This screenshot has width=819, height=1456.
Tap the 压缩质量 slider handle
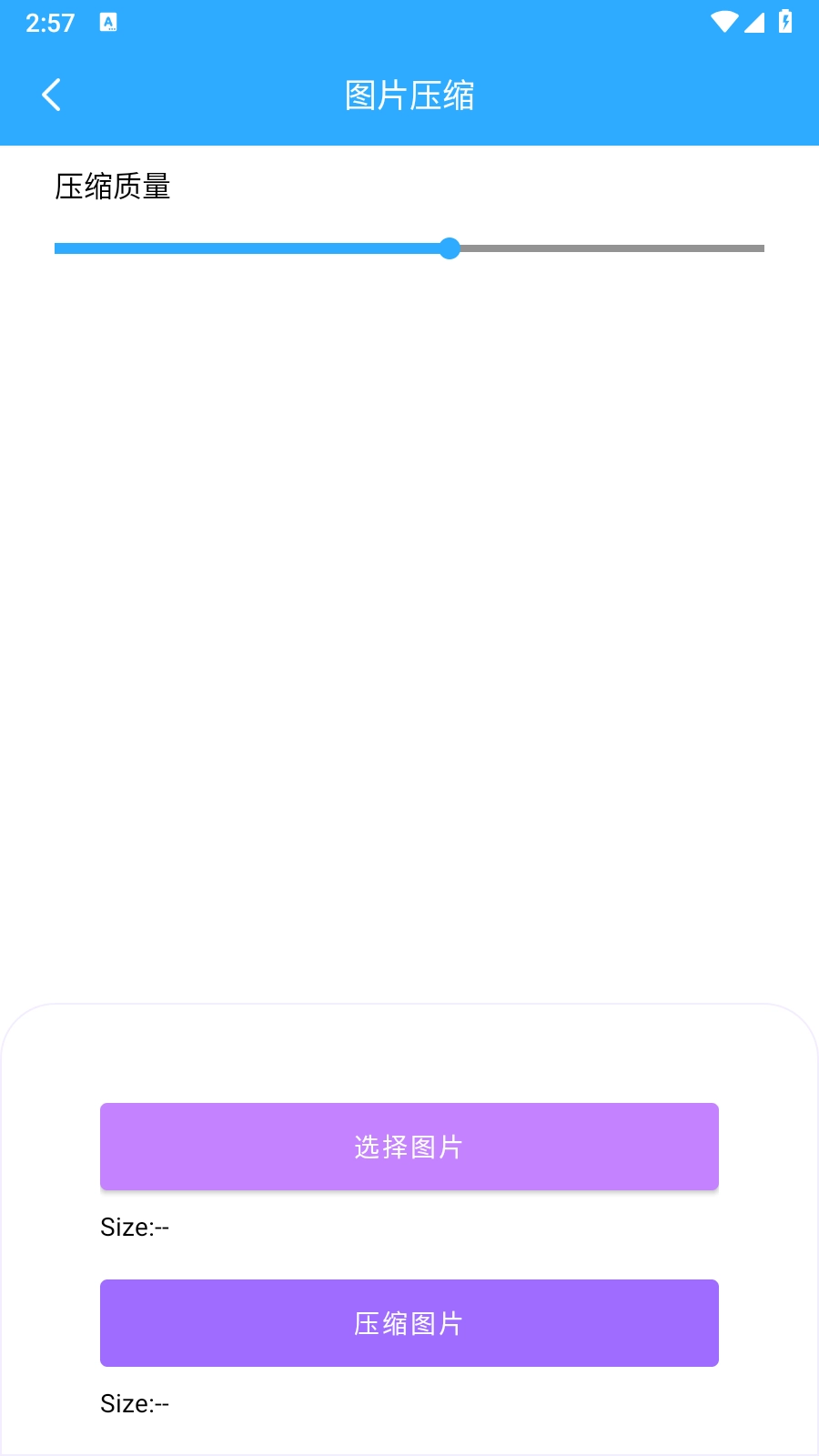click(x=450, y=248)
